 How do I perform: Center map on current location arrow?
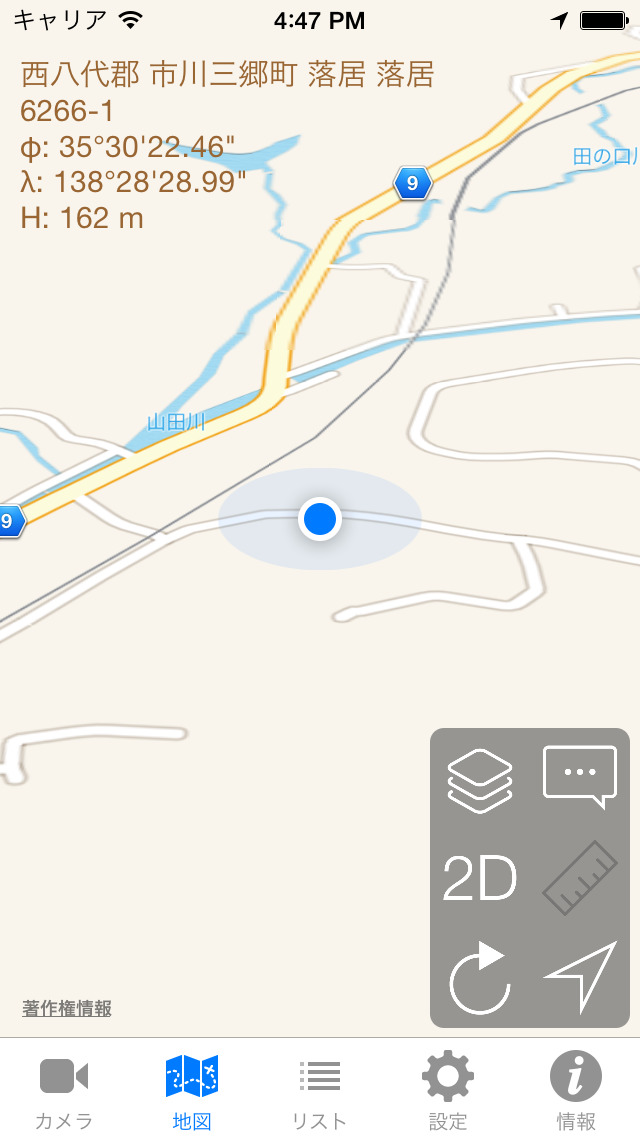tap(580, 977)
